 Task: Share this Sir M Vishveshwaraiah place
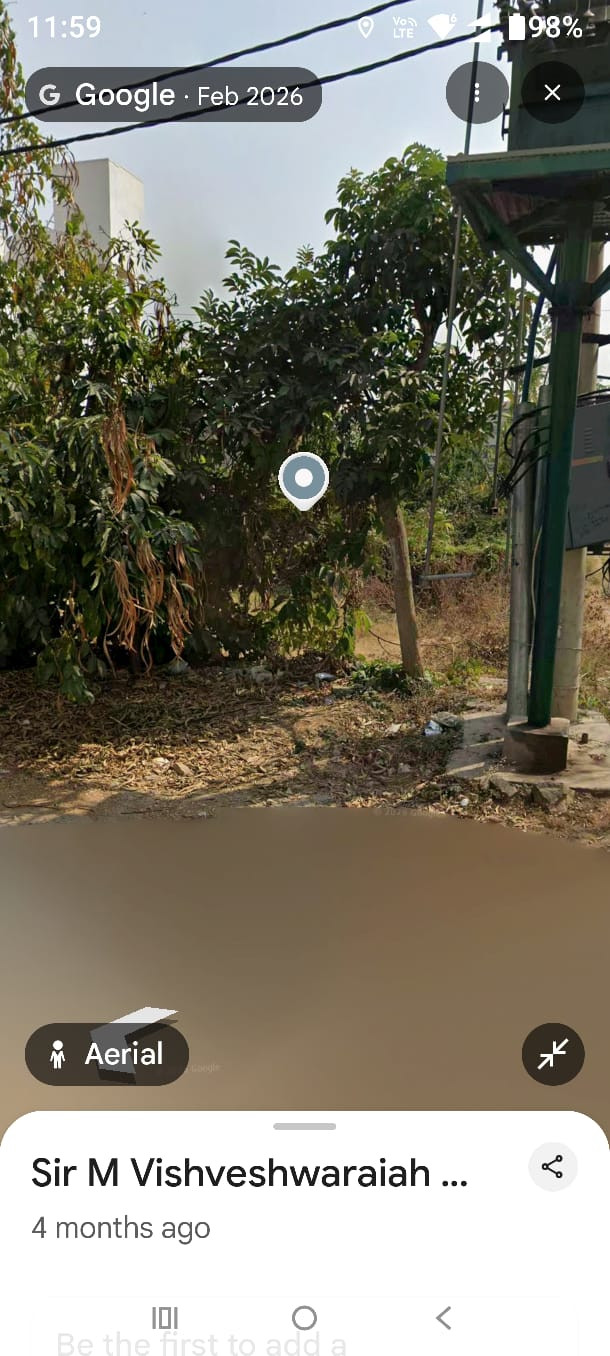point(552,1167)
